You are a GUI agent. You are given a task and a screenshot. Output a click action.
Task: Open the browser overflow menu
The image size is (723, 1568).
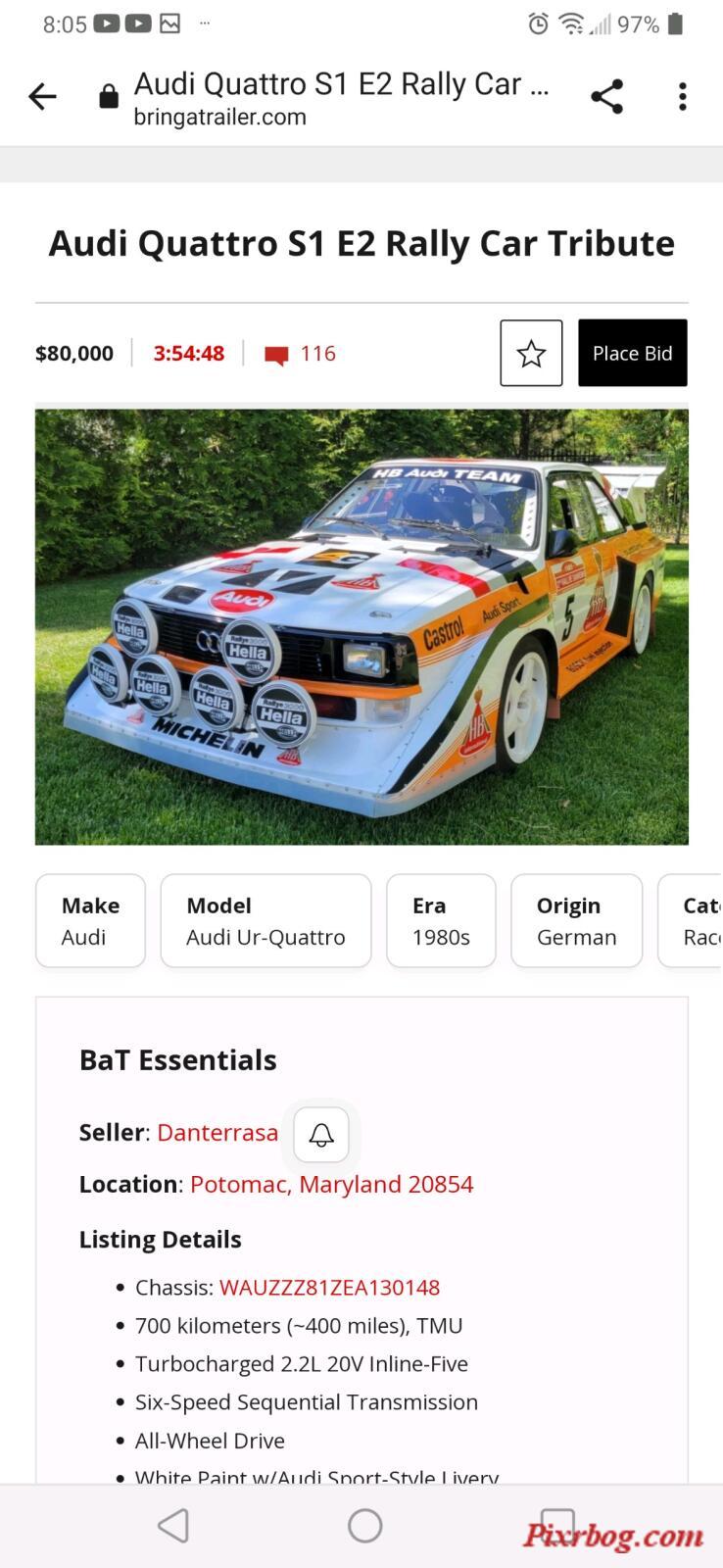click(683, 96)
